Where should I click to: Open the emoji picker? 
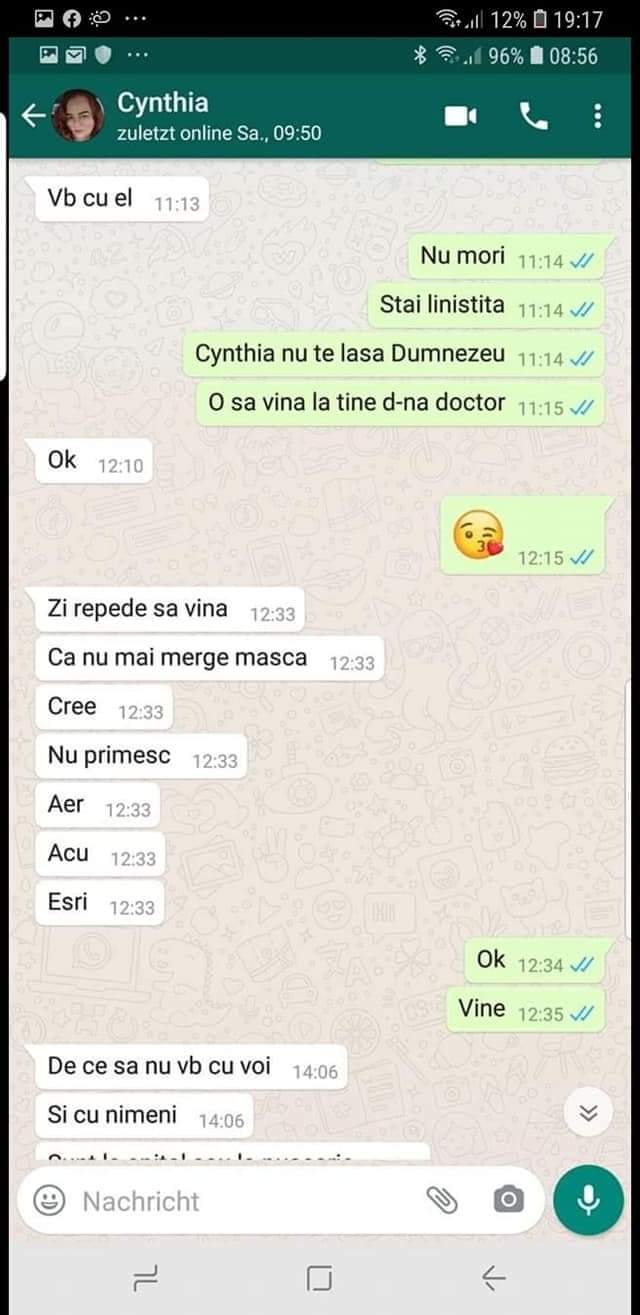(50, 1200)
